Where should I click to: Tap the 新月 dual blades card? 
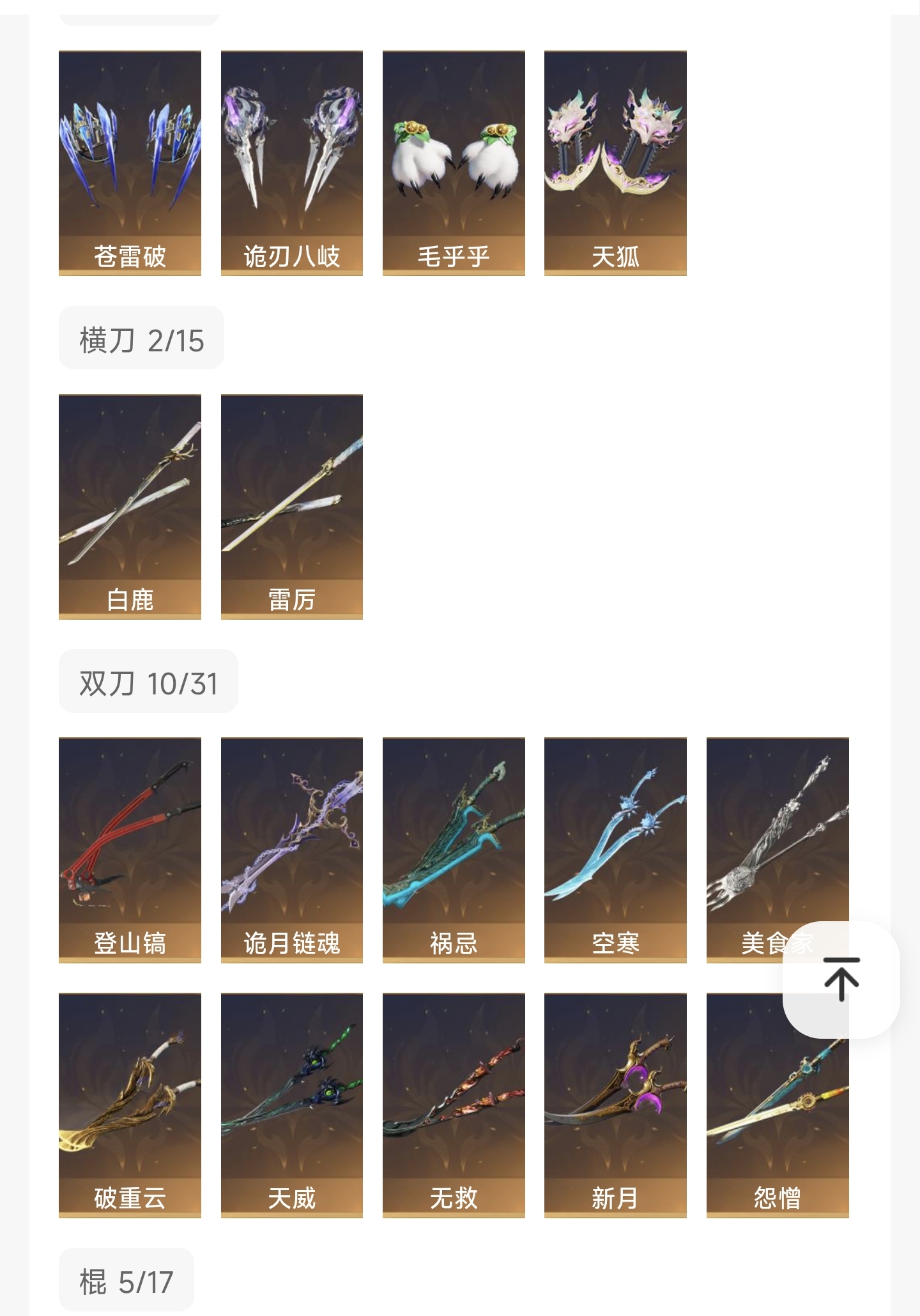click(615, 1105)
